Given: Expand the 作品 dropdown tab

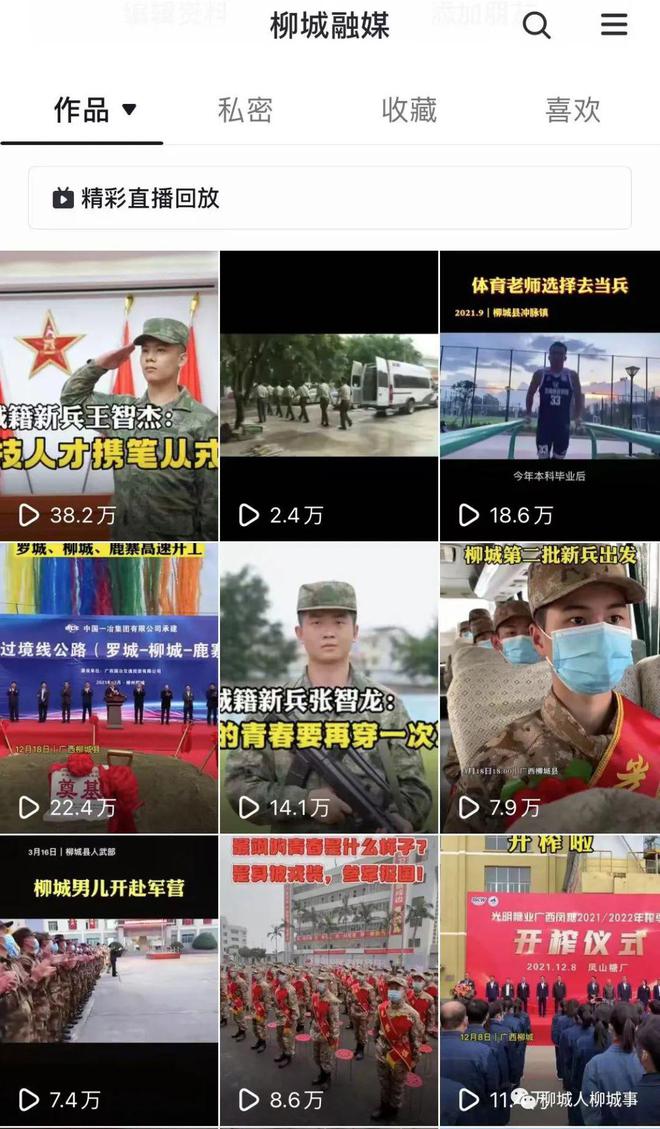Looking at the screenshot, I should (95, 110).
